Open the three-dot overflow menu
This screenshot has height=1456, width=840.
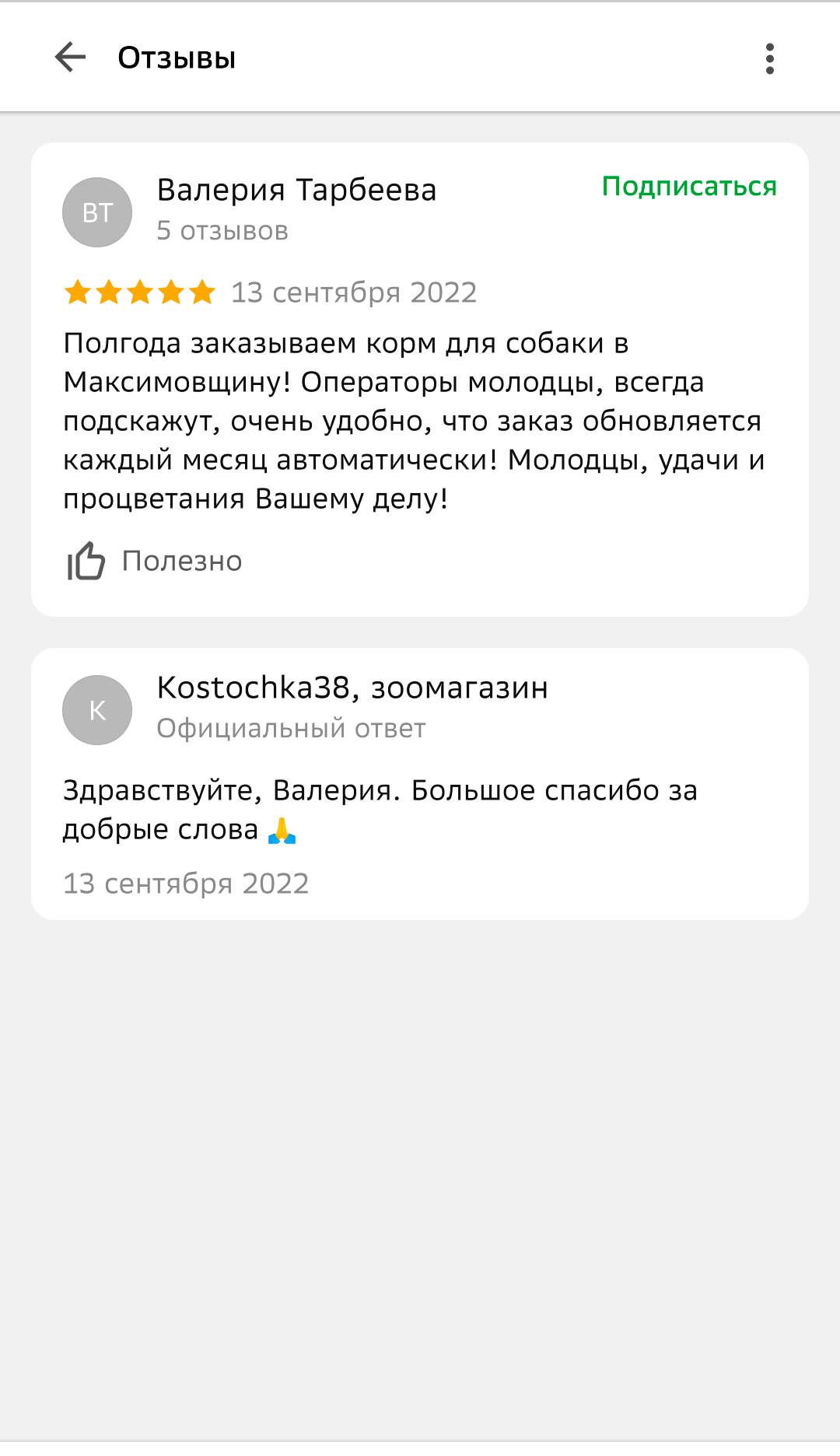769,58
